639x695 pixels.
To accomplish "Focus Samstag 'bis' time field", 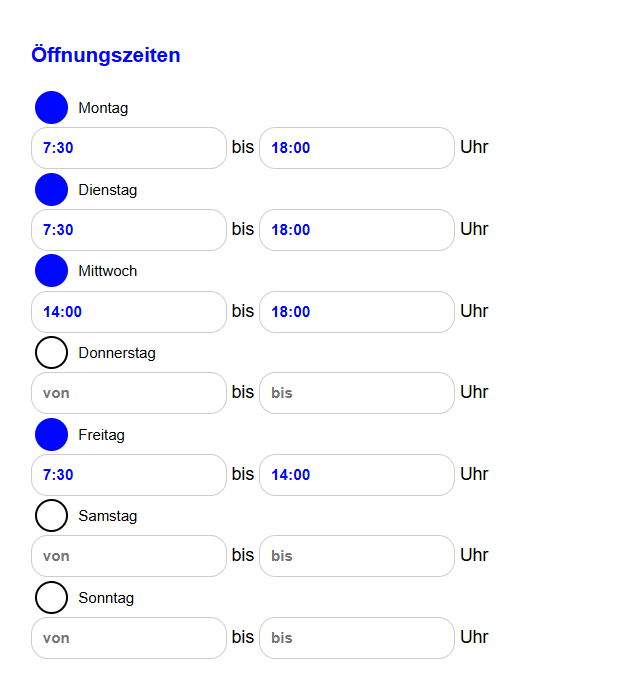I will pyautogui.click(x=357, y=556).
